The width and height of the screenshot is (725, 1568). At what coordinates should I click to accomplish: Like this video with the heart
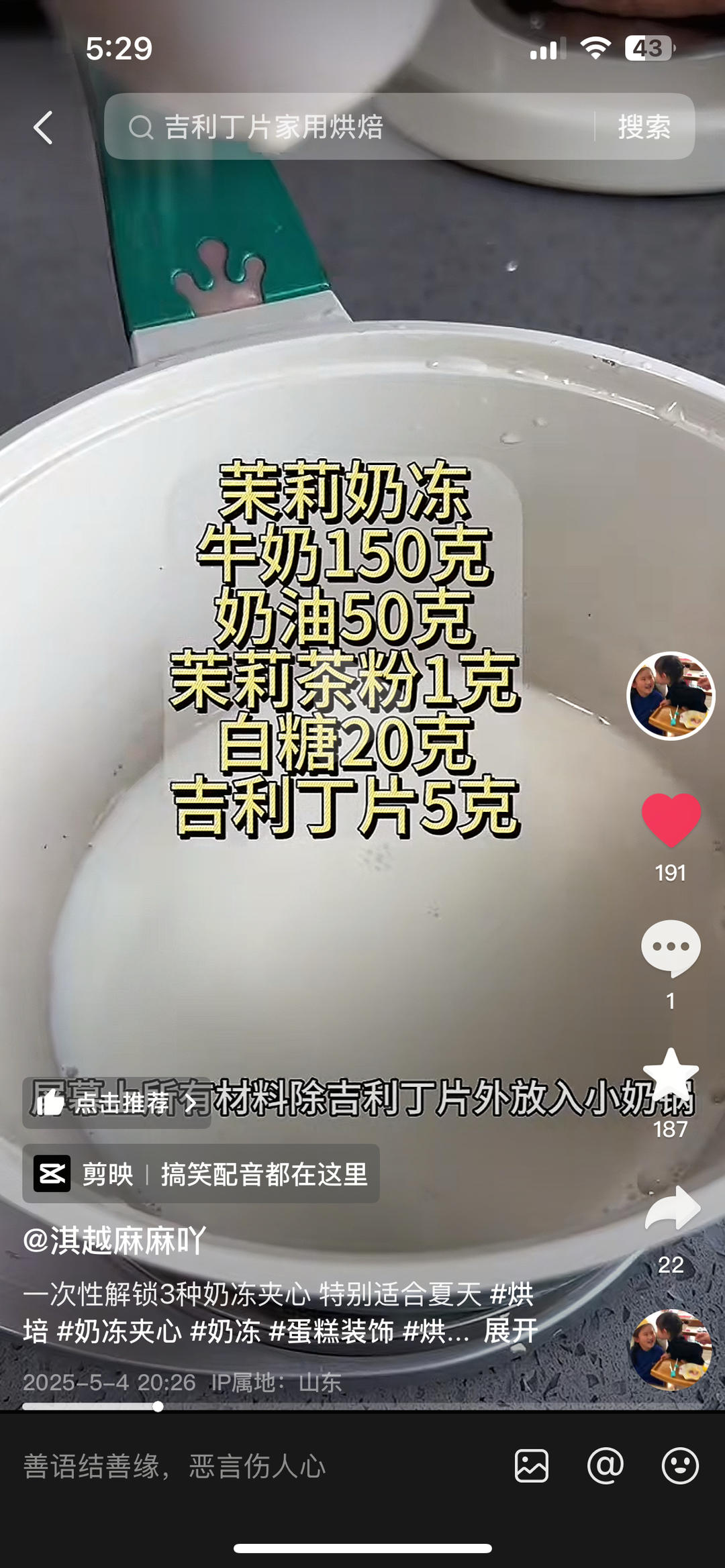tap(671, 820)
